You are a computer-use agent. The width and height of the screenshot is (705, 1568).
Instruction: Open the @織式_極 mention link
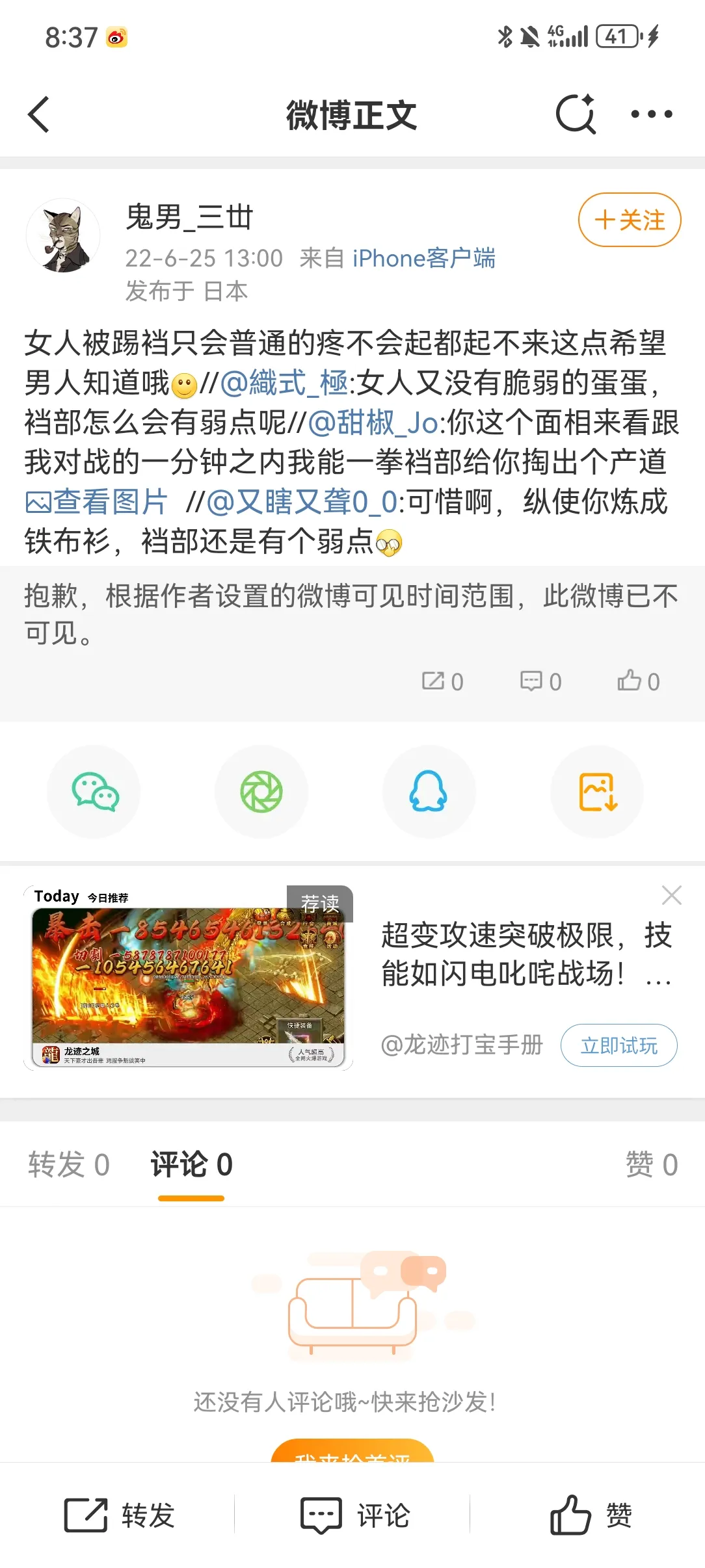284,383
